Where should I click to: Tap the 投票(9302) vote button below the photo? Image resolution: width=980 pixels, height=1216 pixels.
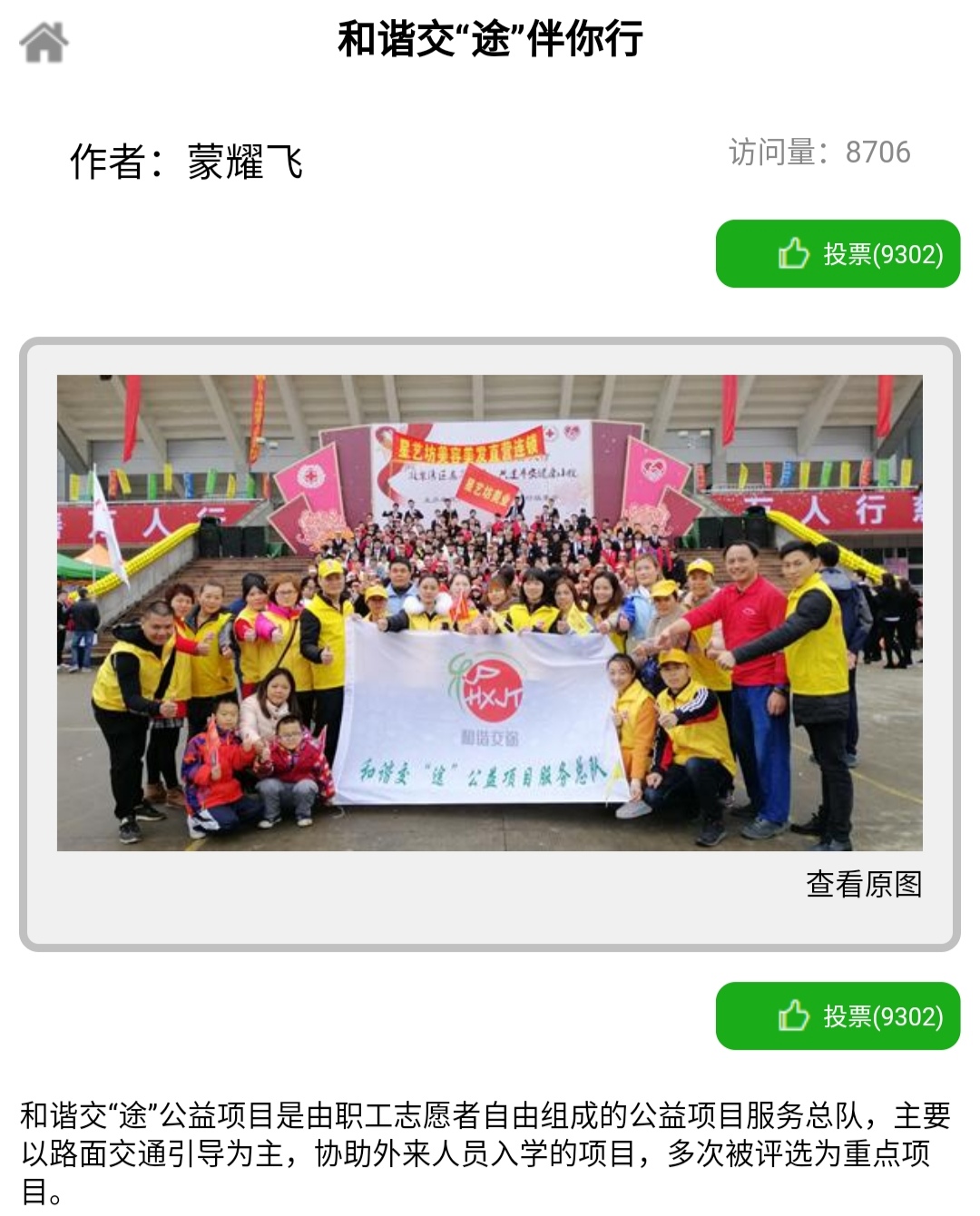838,1016
